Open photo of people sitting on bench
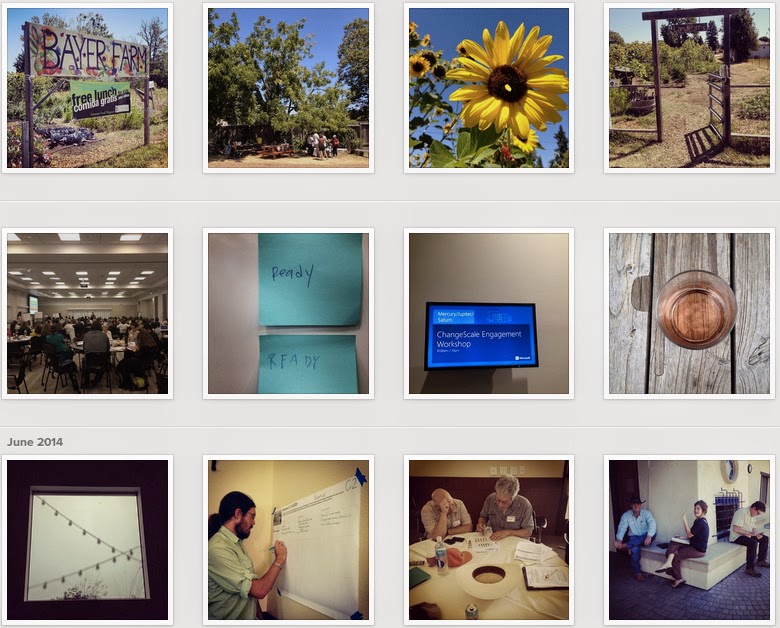 (x=689, y=540)
